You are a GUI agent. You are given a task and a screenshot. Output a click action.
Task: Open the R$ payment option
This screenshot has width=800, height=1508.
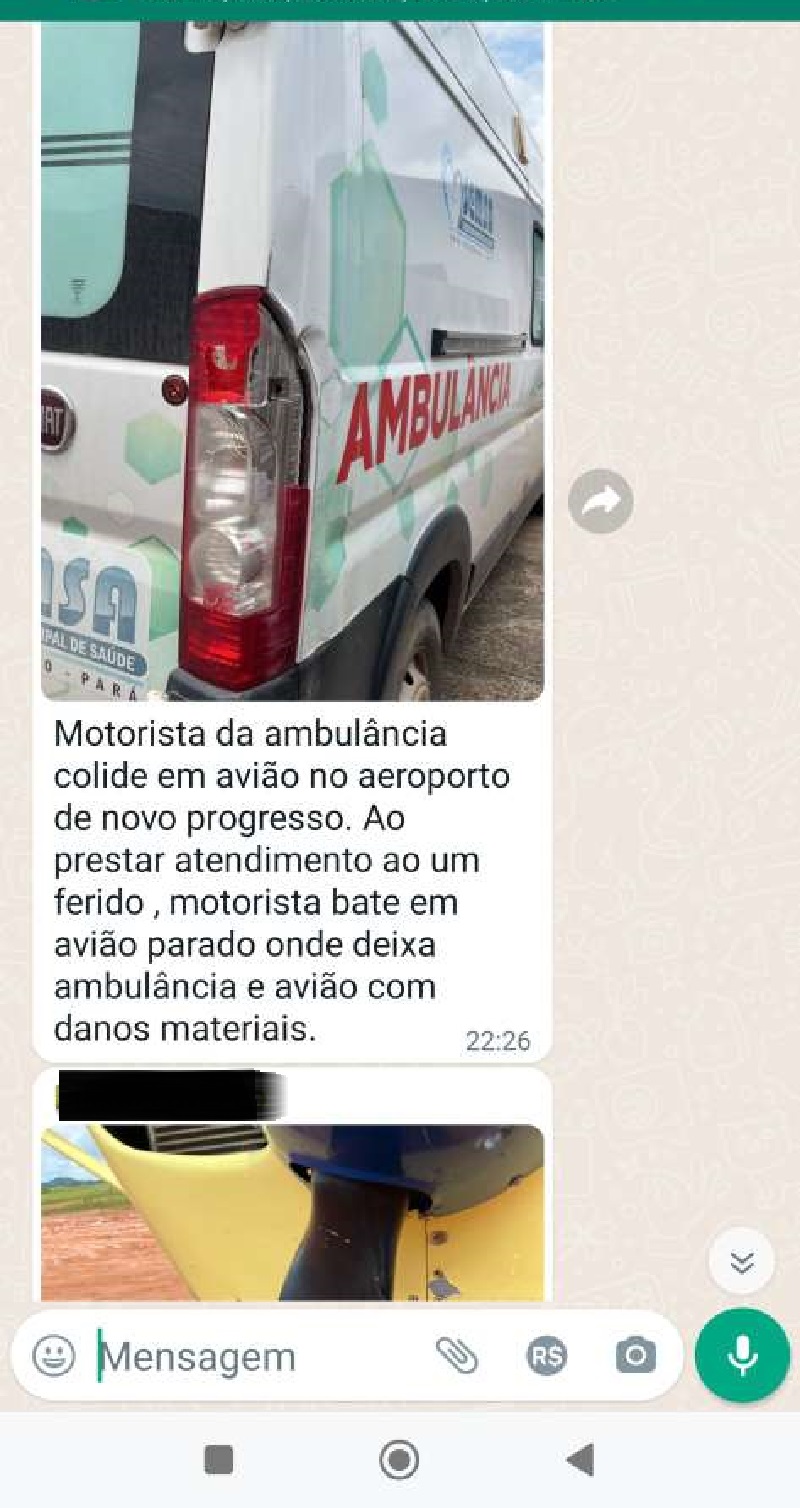(546, 1356)
